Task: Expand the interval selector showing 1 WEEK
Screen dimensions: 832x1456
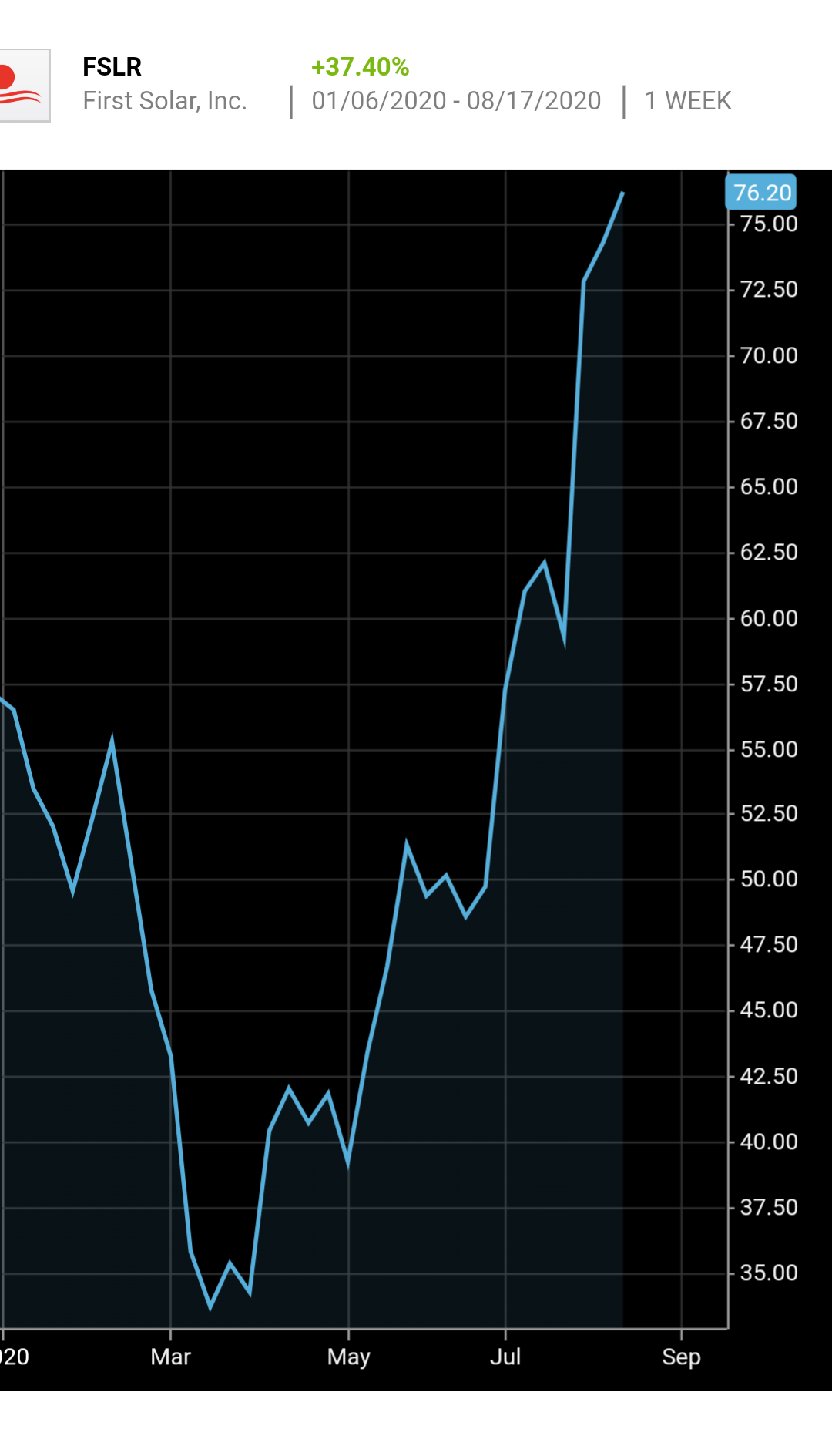Action: [x=687, y=100]
